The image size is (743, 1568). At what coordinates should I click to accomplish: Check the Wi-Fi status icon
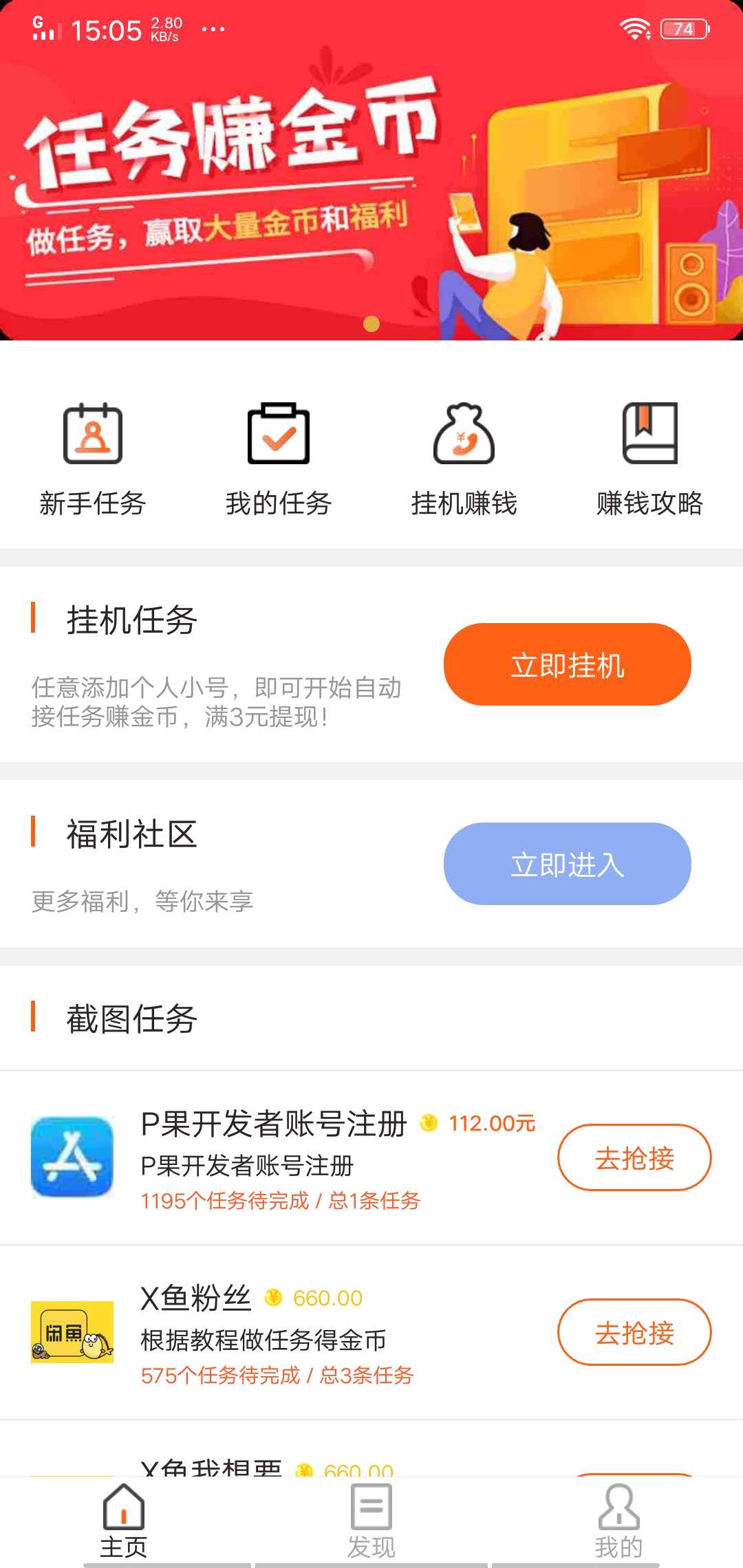(634, 29)
